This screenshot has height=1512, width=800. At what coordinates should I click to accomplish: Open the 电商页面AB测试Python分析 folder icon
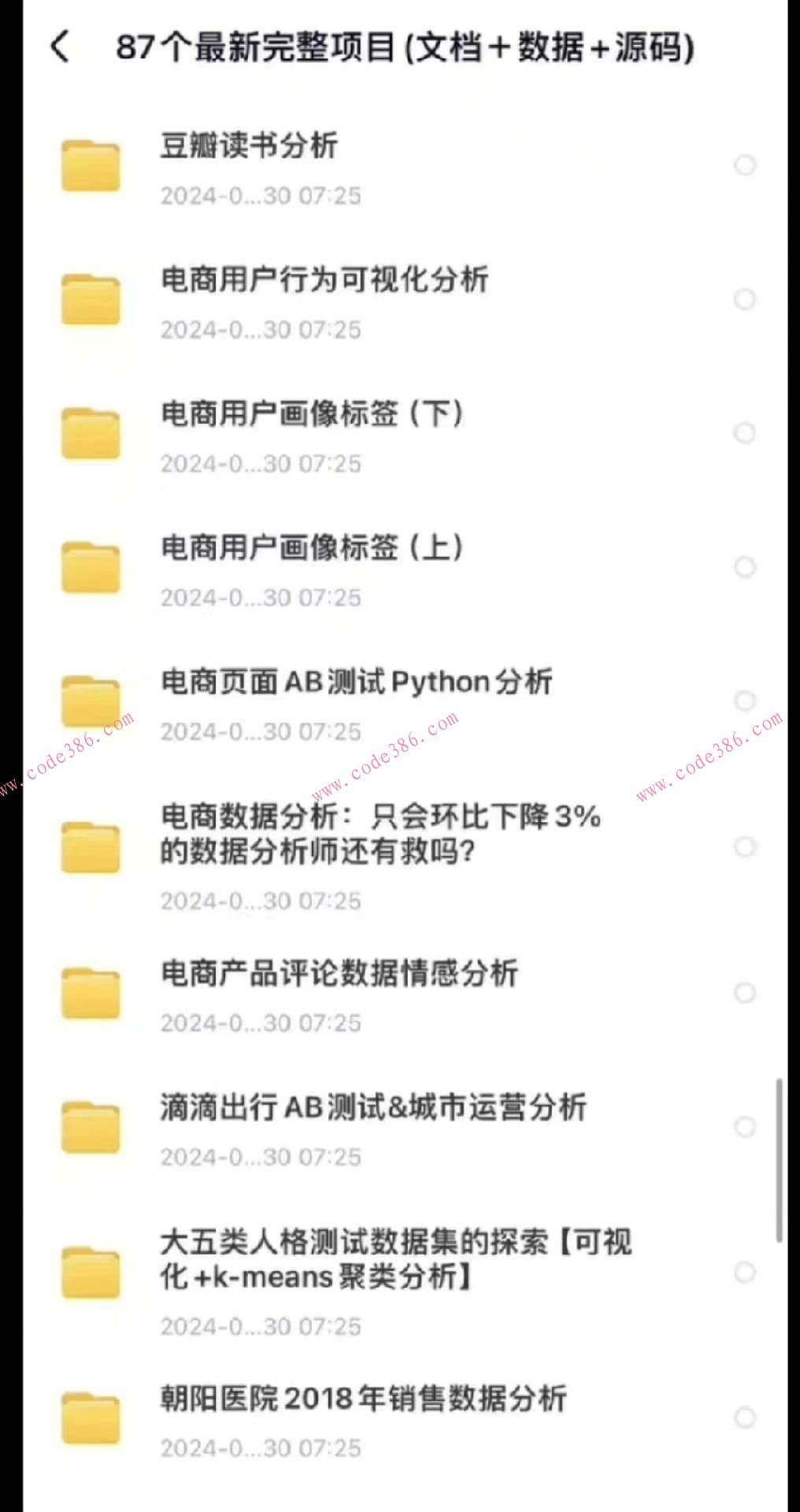click(x=91, y=699)
